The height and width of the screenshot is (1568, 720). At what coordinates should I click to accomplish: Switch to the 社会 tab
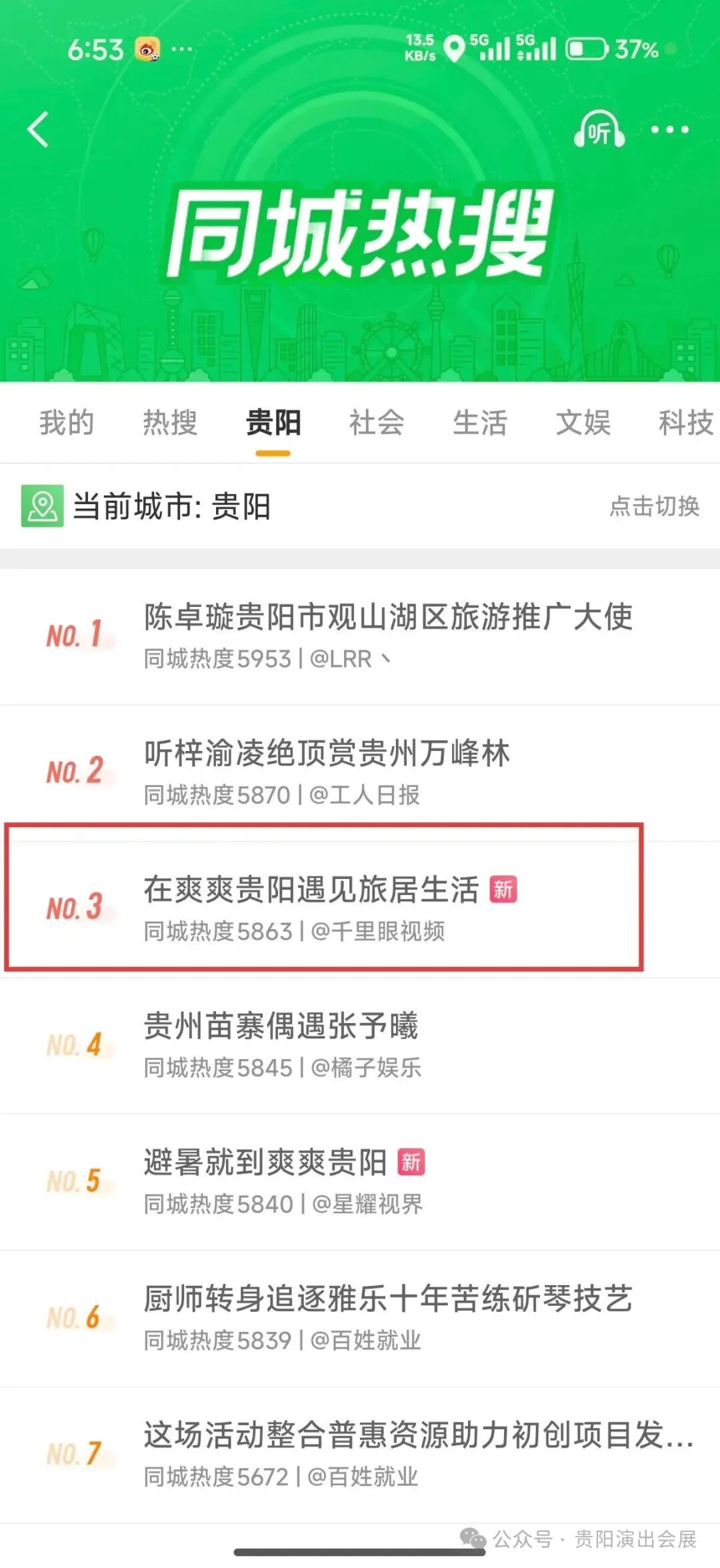click(377, 423)
